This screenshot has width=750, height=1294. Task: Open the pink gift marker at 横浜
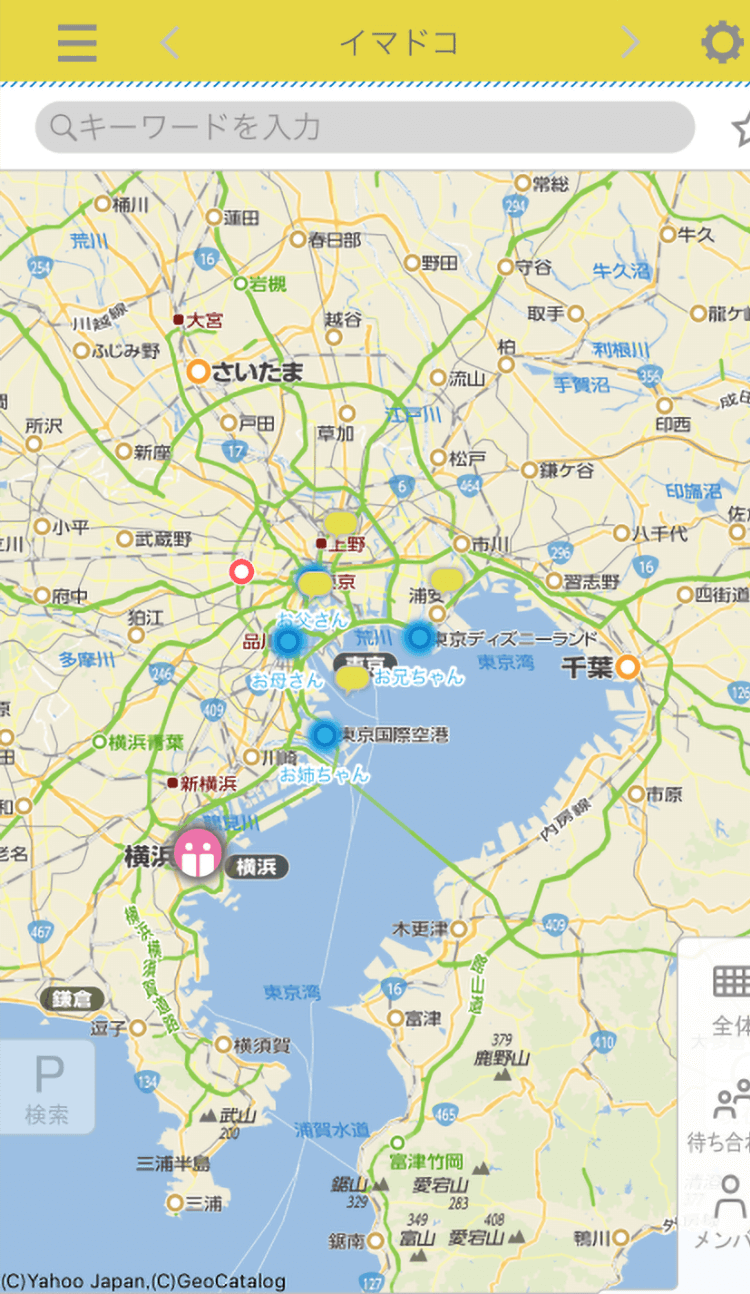[198, 853]
